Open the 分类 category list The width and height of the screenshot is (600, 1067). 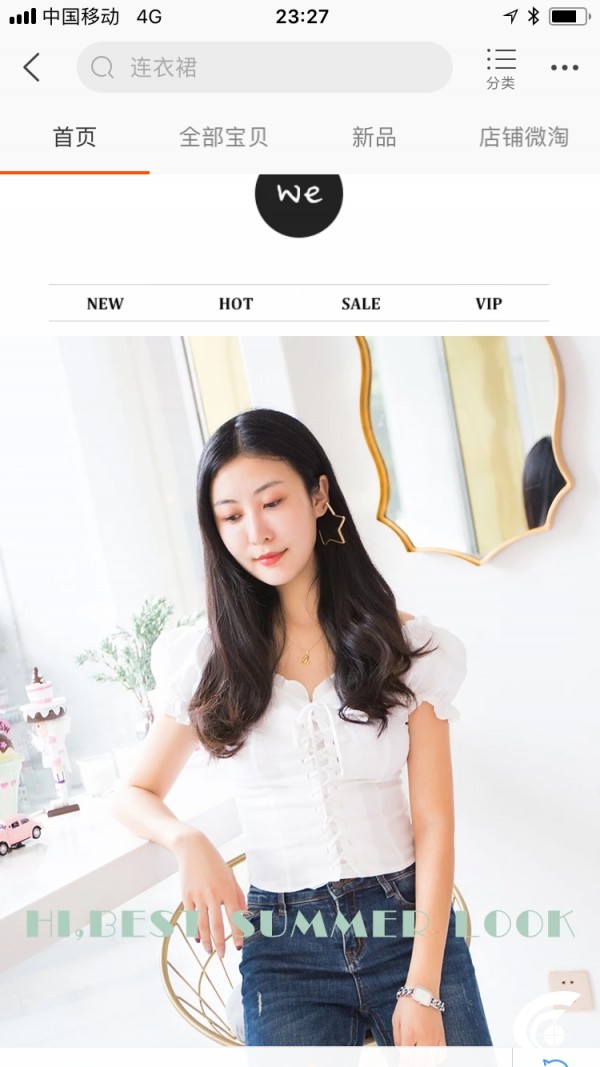point(501,68)
